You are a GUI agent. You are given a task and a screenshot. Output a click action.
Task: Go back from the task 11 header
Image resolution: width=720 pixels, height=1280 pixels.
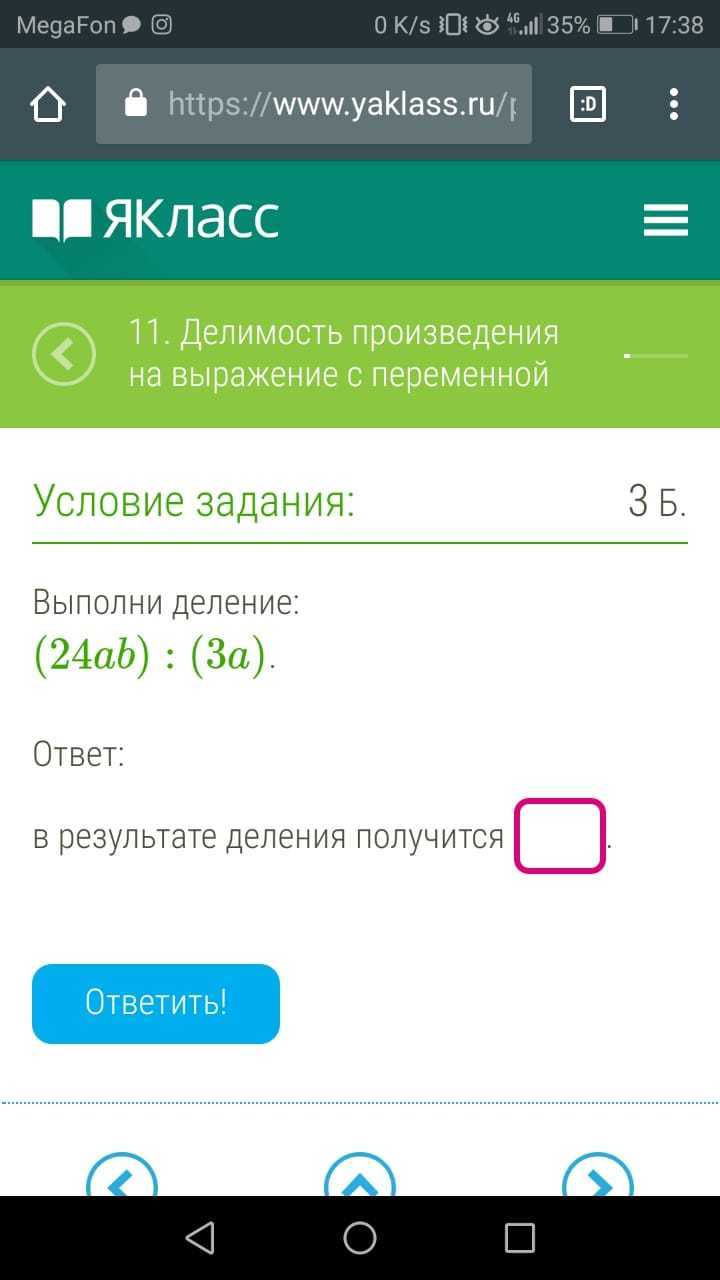pos(64,354)
